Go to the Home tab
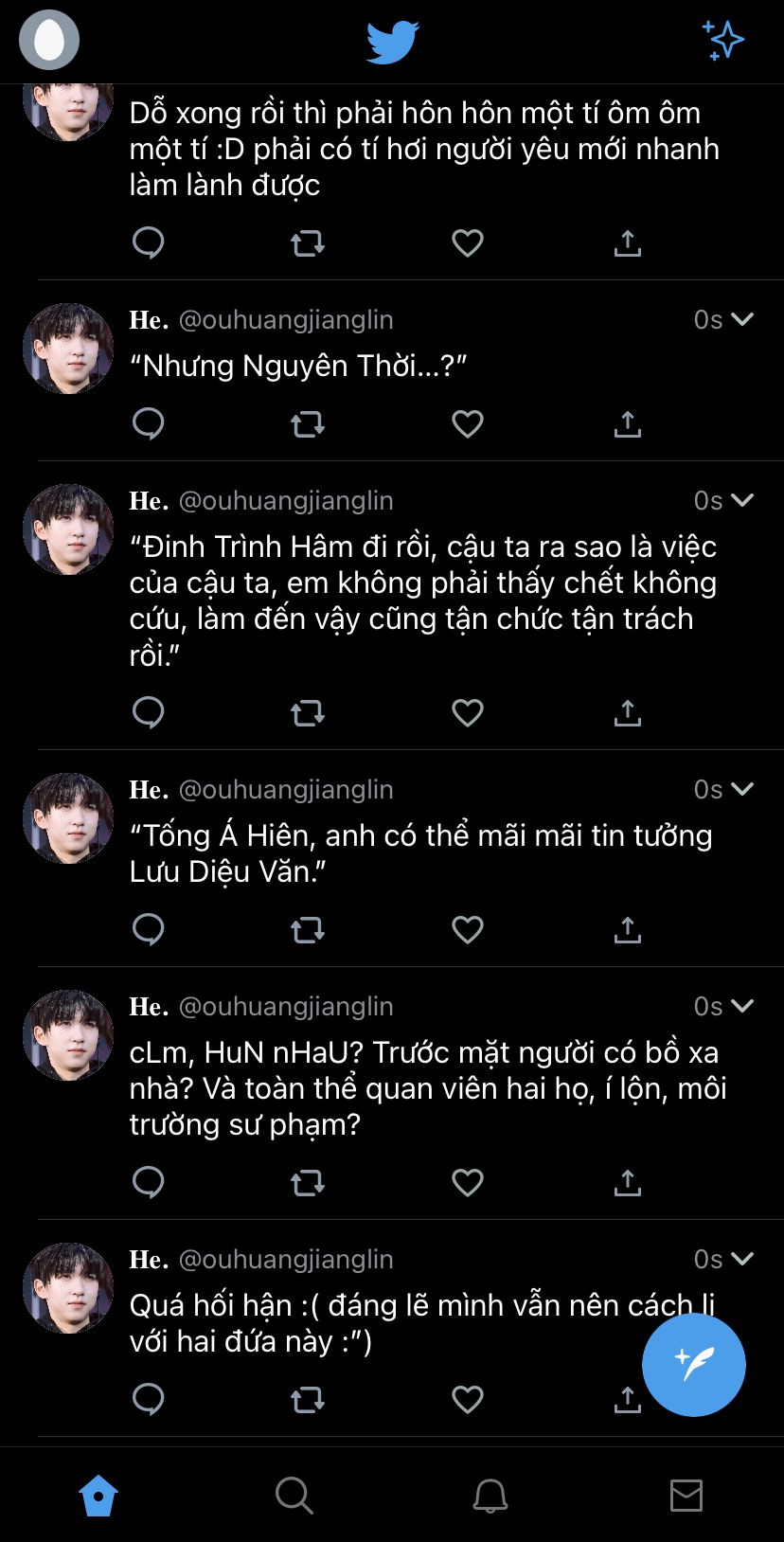Screen dimensions: 784x1542 click(98, 1496)
